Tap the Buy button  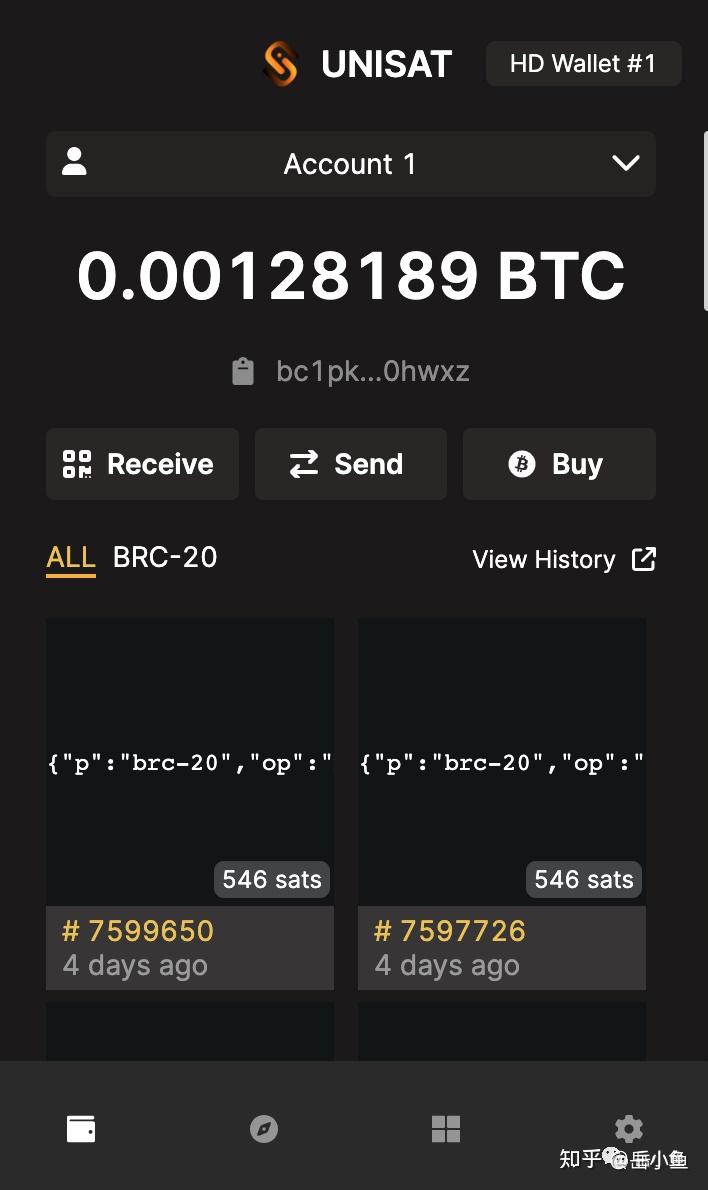(x=558, y=464)
